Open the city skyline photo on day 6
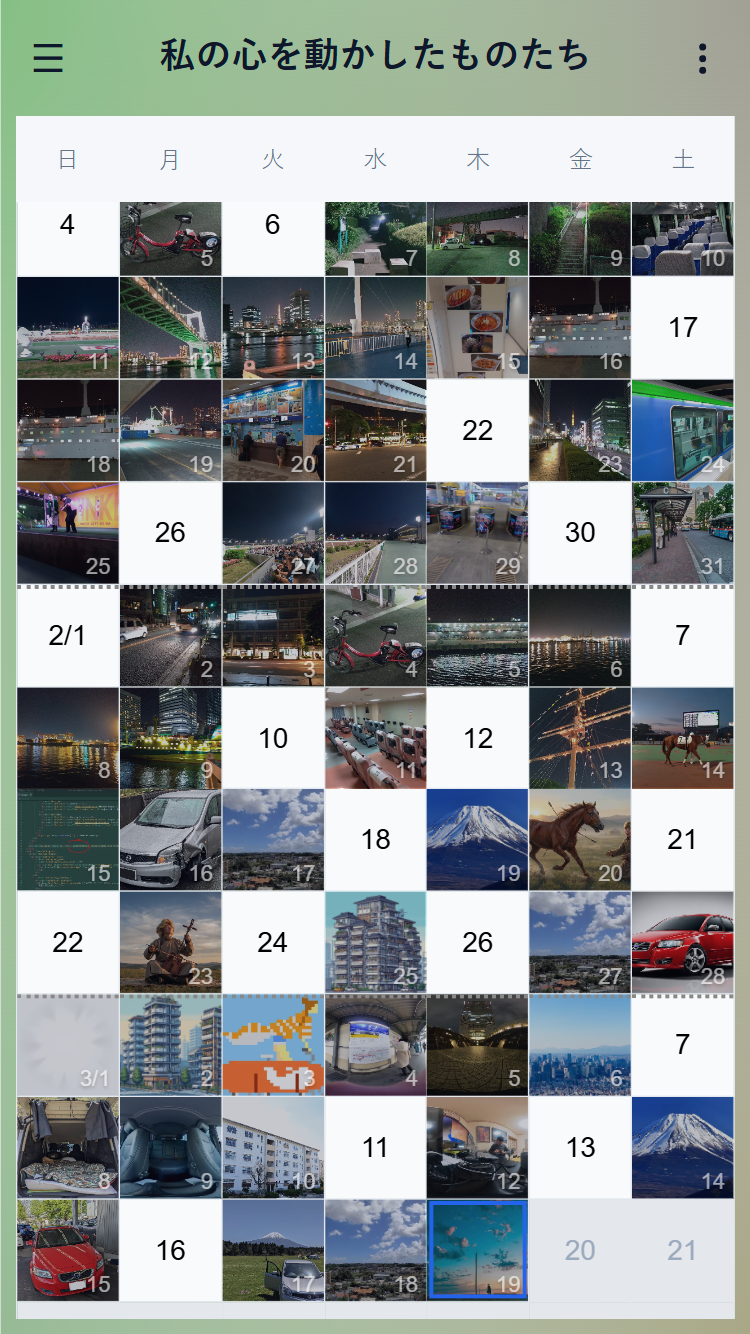 pyautogui.click(x=580, y=1045)
